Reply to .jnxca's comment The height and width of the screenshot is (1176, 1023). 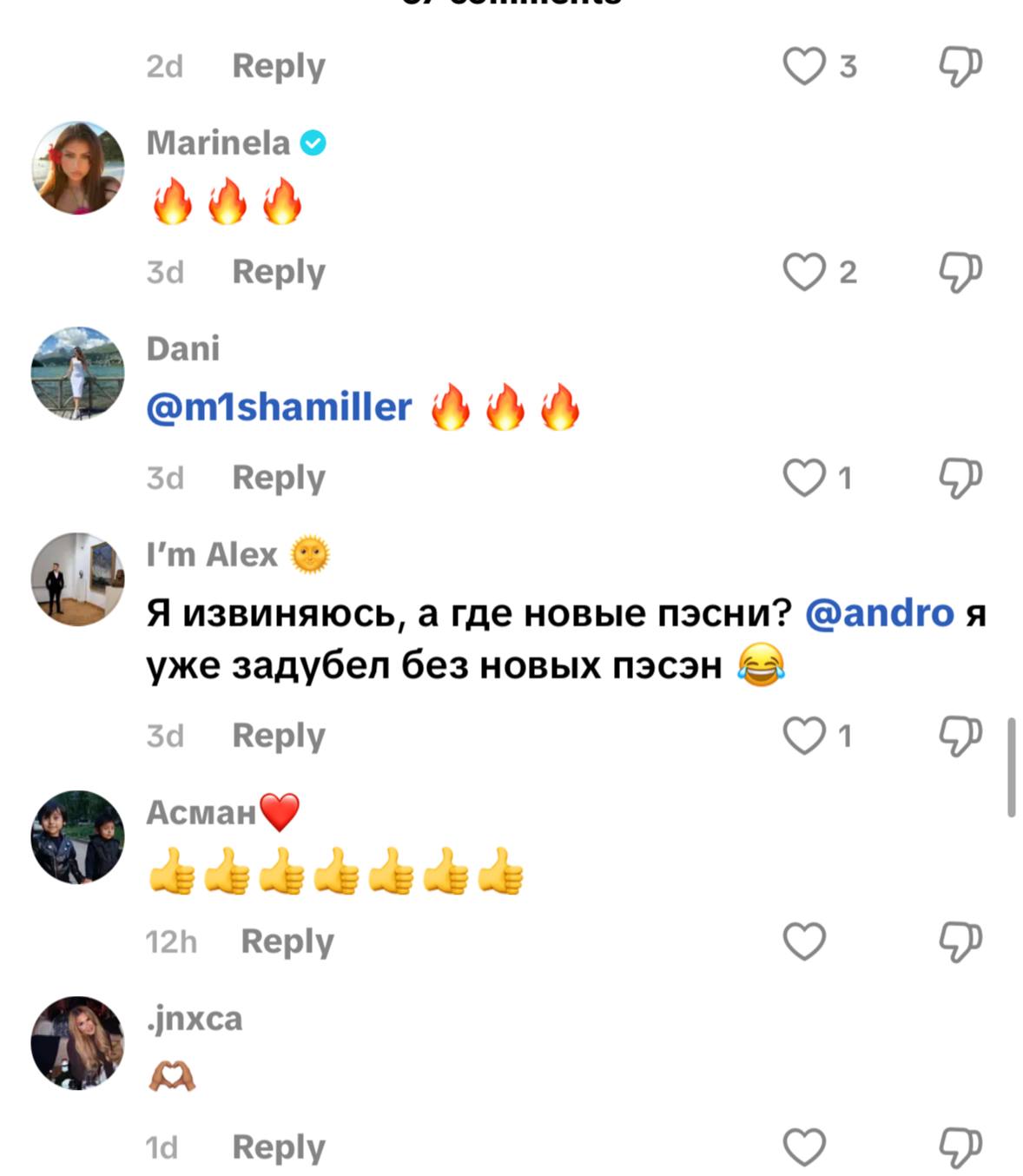[x=278, y=1147]
